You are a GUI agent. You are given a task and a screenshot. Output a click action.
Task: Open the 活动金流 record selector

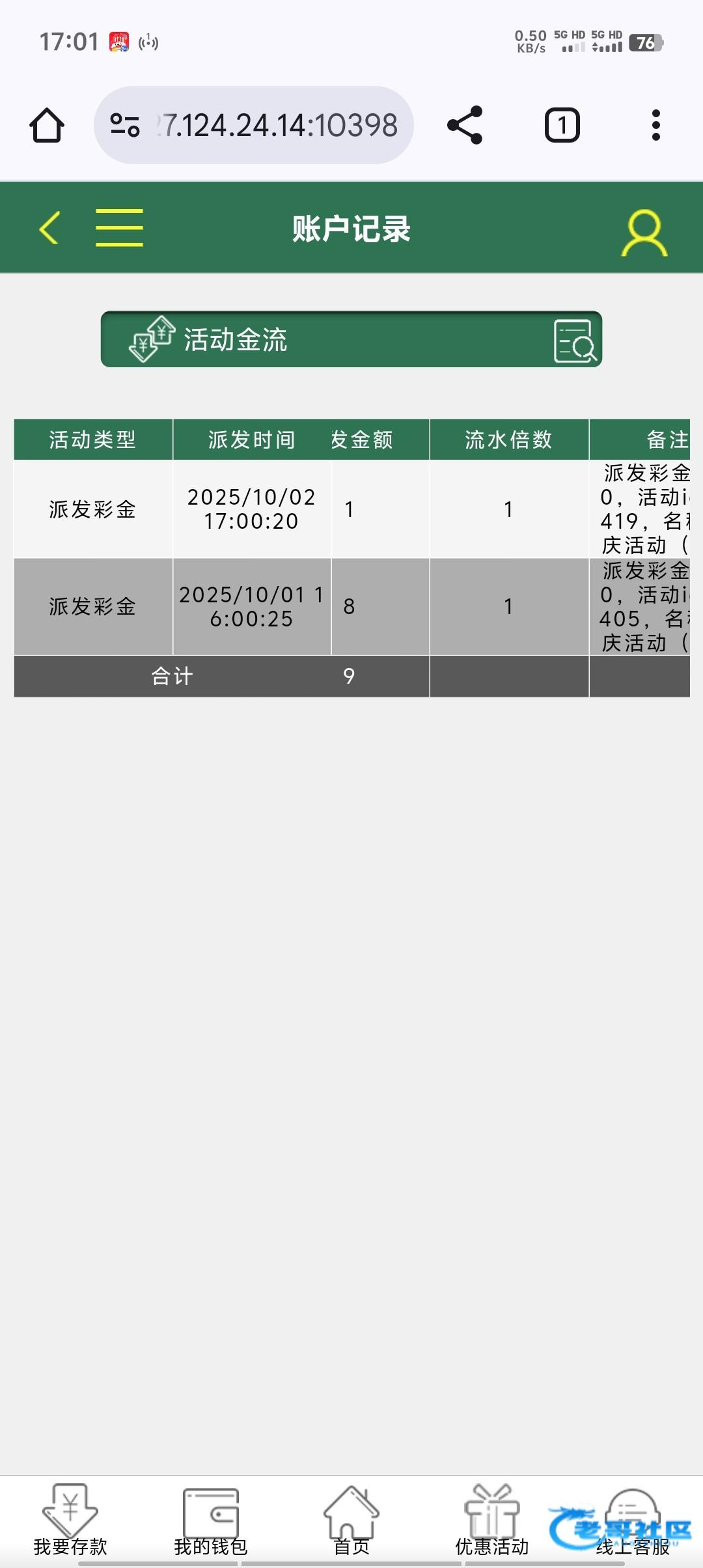tap(351, 339)
